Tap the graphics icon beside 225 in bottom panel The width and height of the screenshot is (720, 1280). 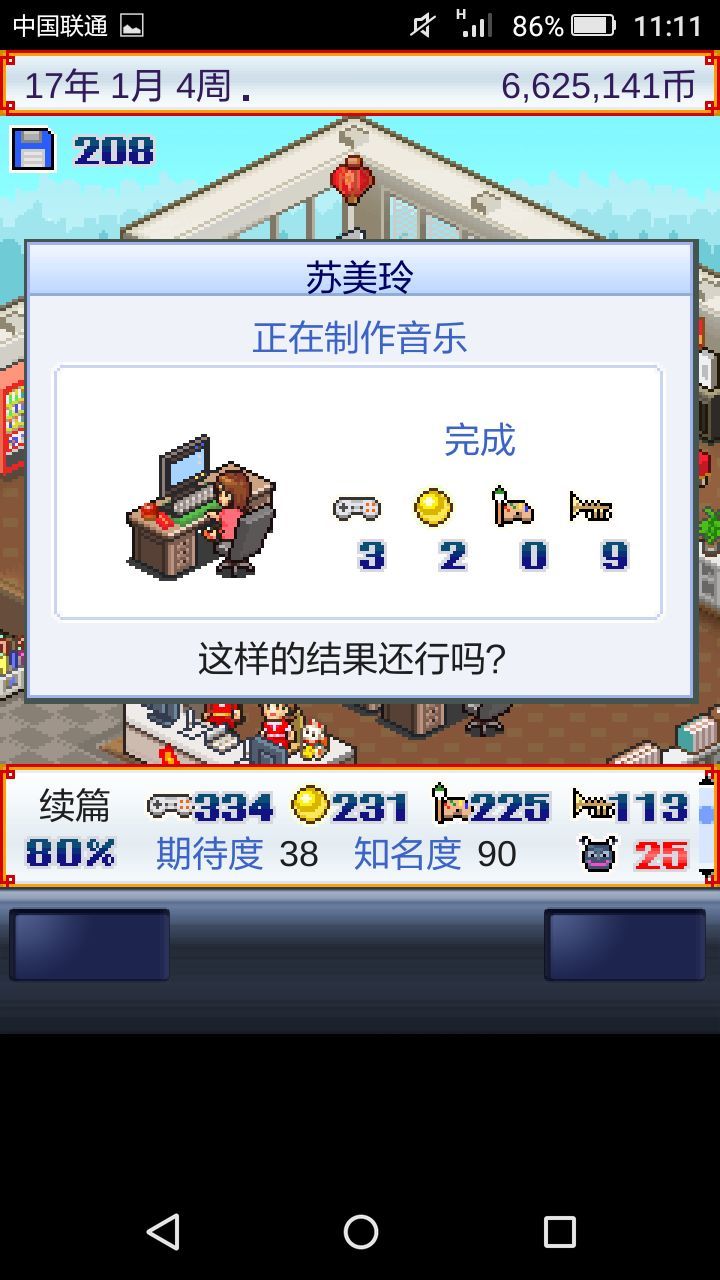(x=448, y=803)
